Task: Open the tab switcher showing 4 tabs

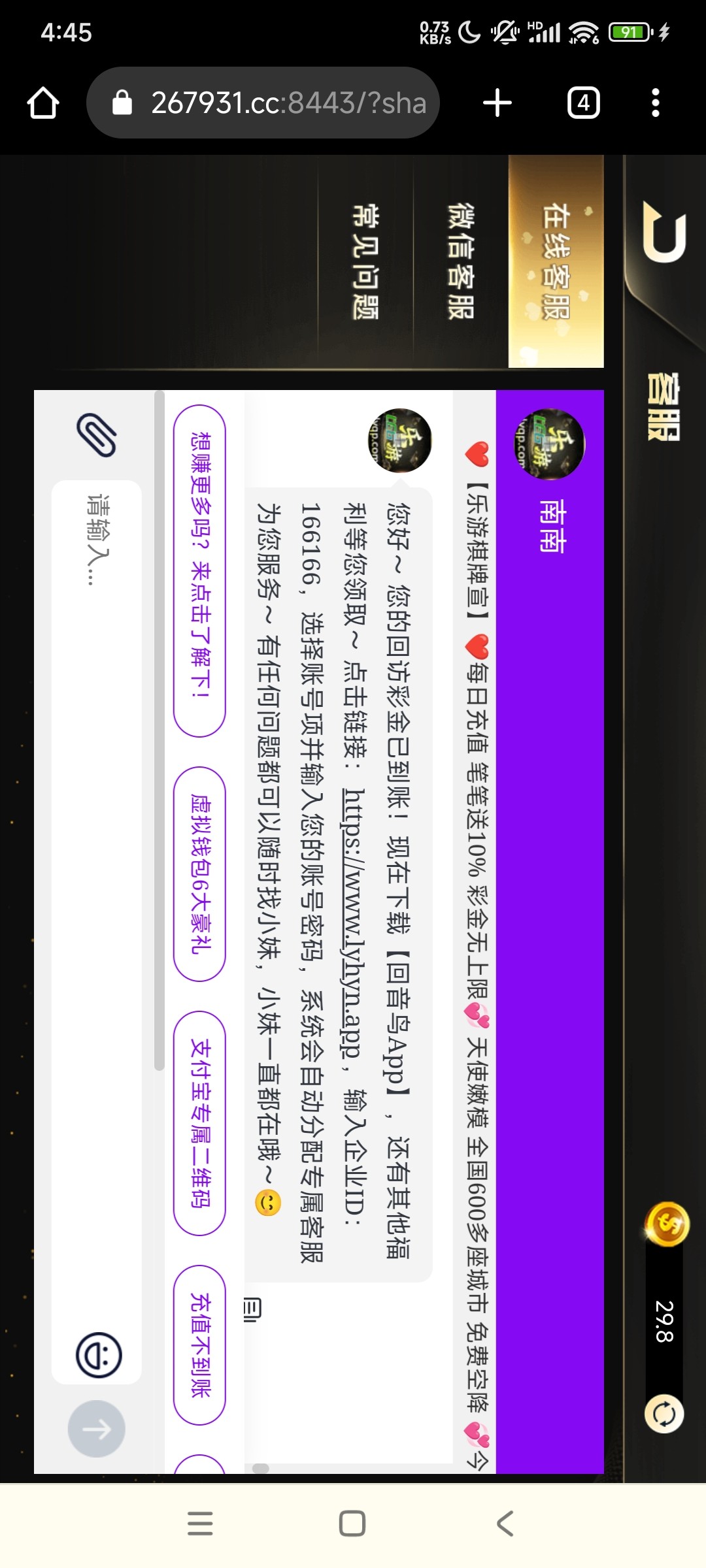Action: (x=583, y=103)
